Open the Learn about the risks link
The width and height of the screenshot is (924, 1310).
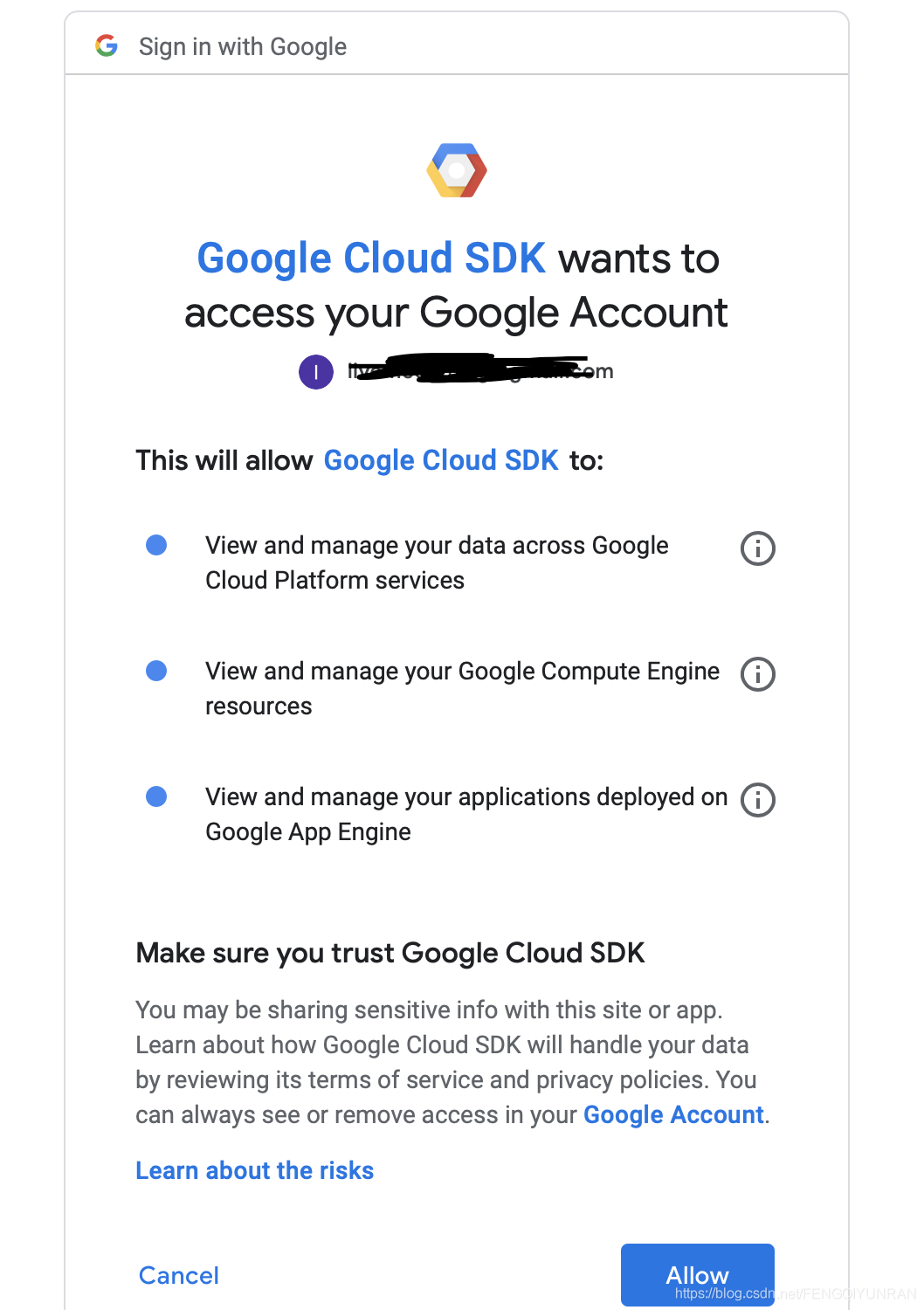click(254, 1170)
